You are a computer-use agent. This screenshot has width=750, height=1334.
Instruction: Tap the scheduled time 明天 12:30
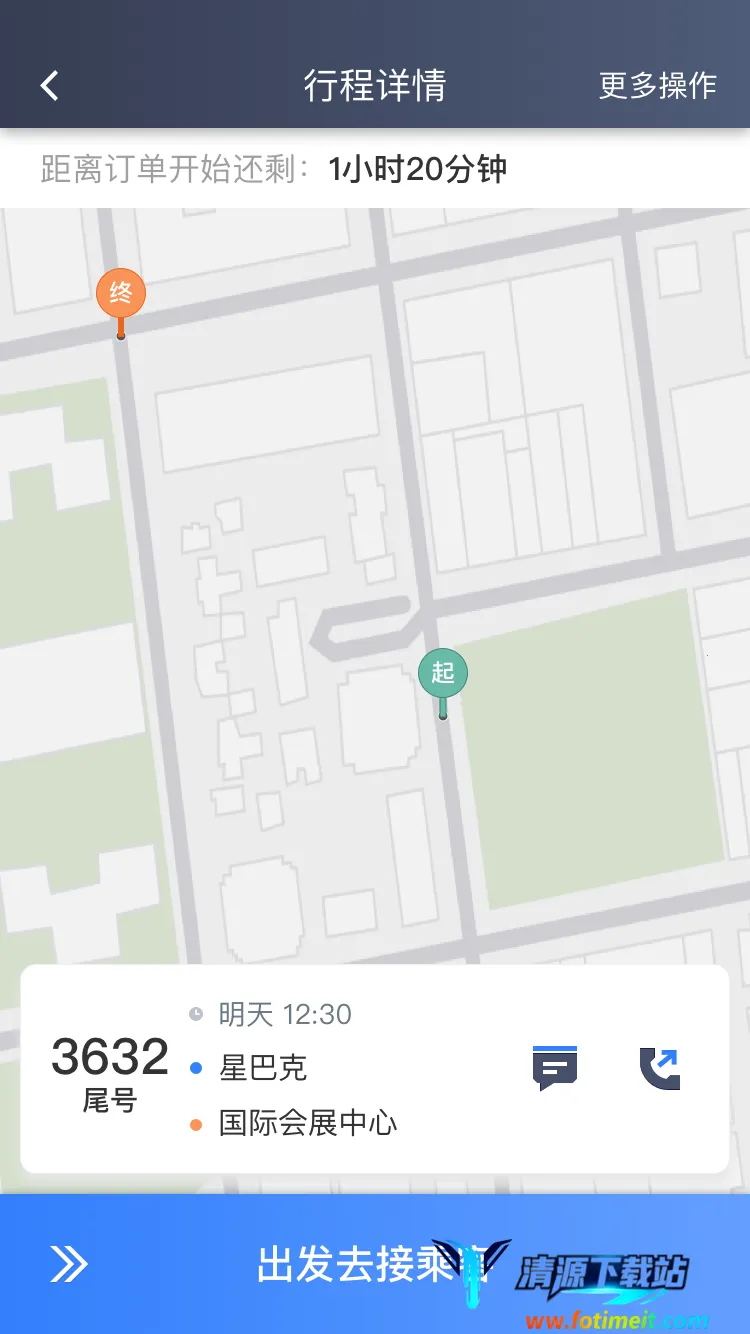pyautogui.click(x=283, y=1014)
